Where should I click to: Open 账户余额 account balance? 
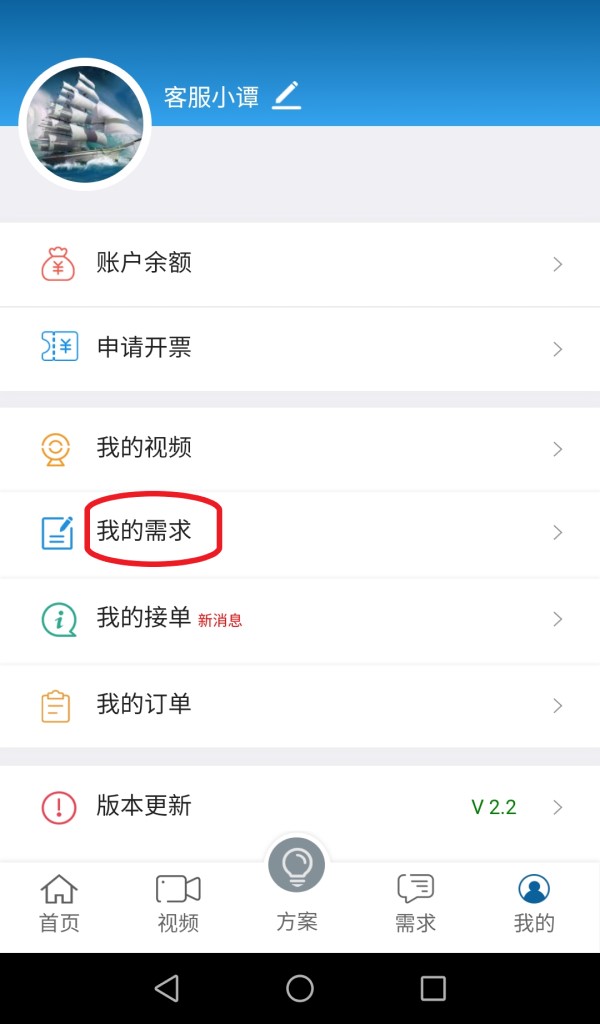pos(300,264)
